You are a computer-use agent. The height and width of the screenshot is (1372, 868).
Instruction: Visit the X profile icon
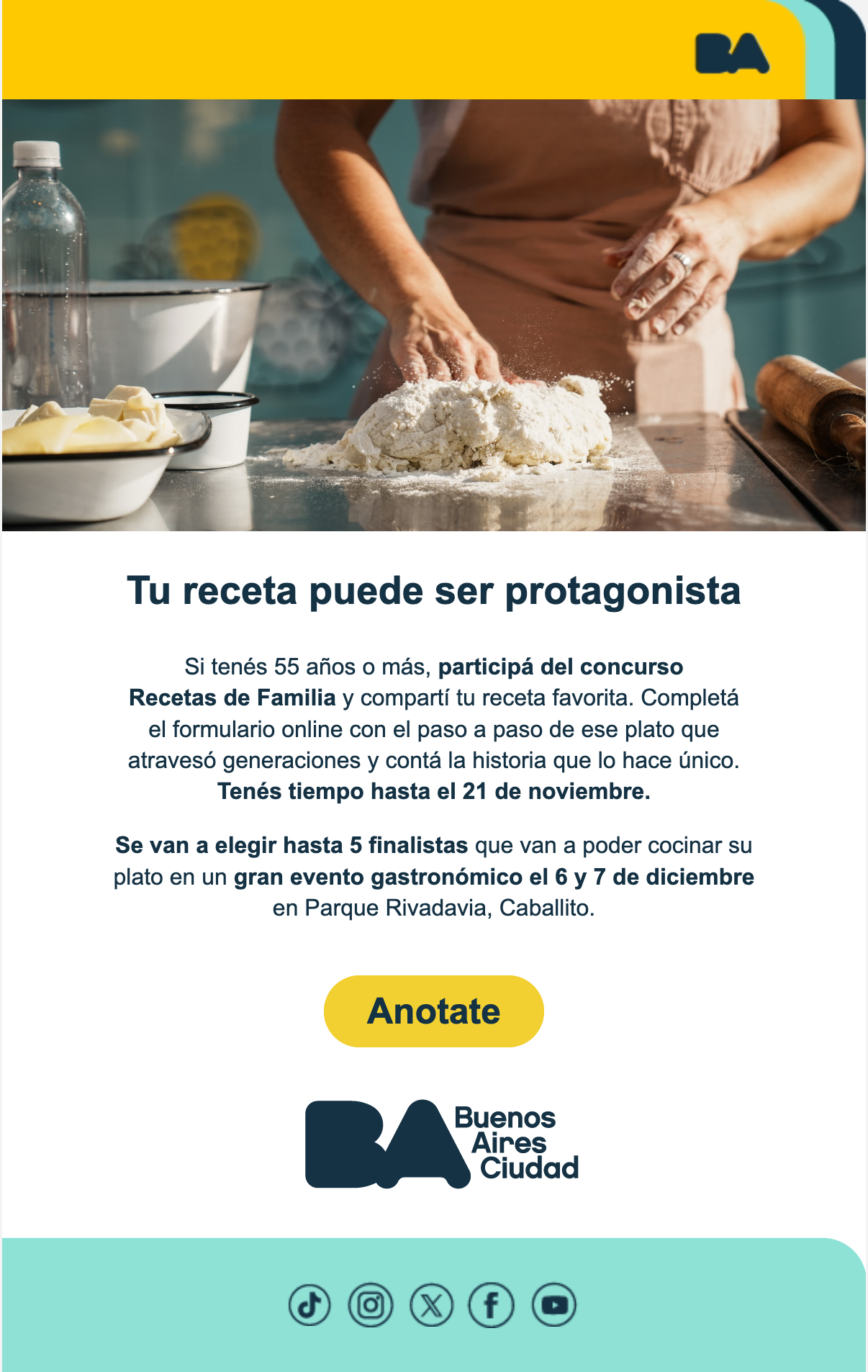[431, 1305]
